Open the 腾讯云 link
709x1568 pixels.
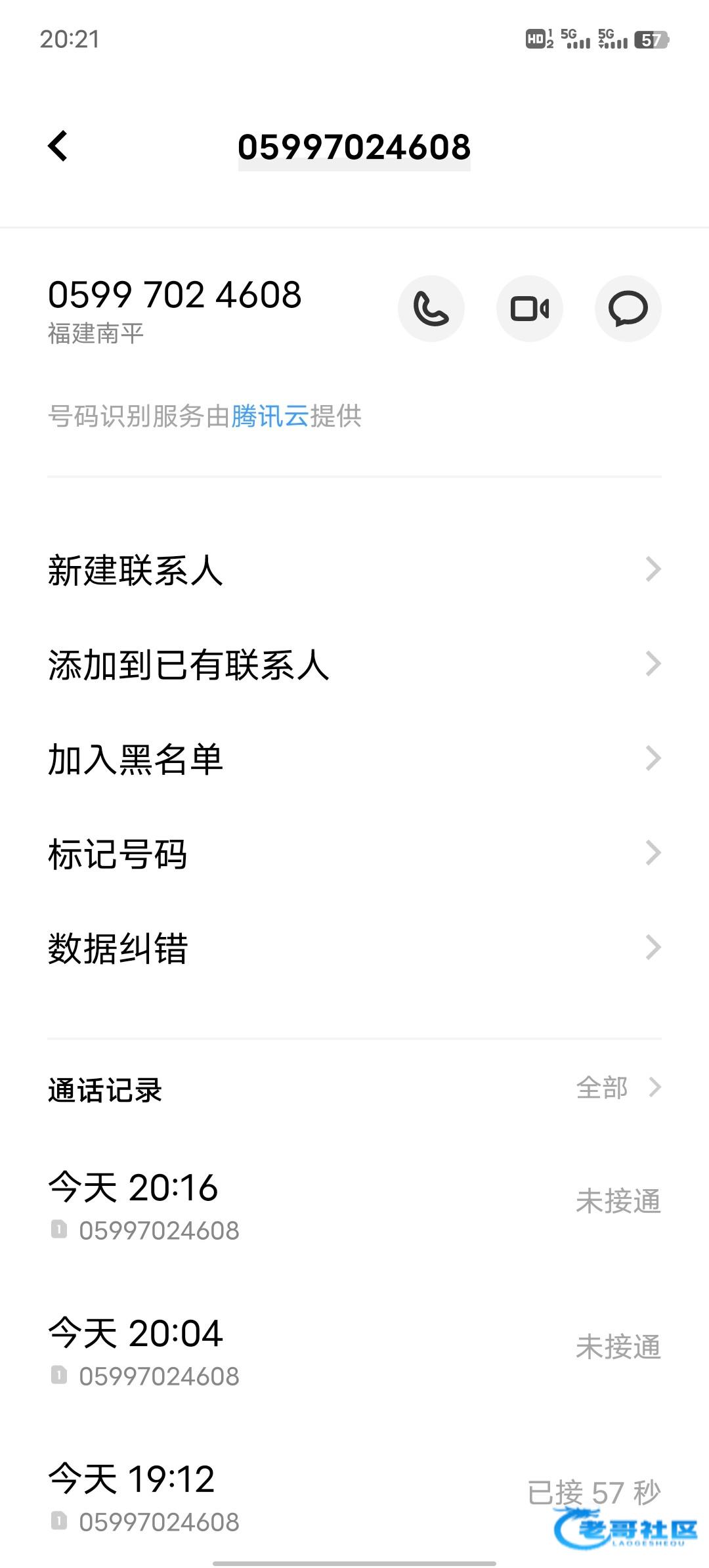click(270, 416)
